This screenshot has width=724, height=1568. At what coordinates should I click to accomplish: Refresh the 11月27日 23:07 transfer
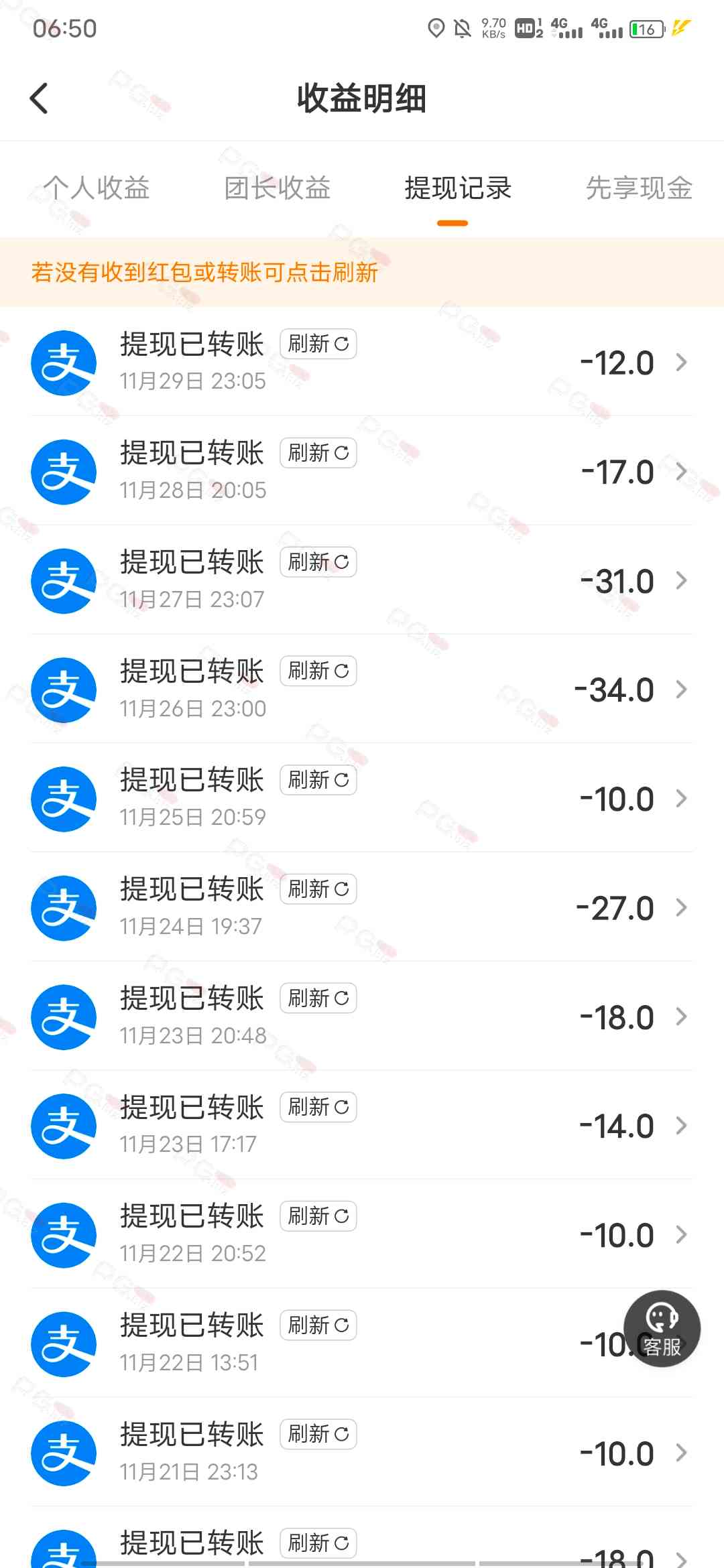(x=318, y=562)
